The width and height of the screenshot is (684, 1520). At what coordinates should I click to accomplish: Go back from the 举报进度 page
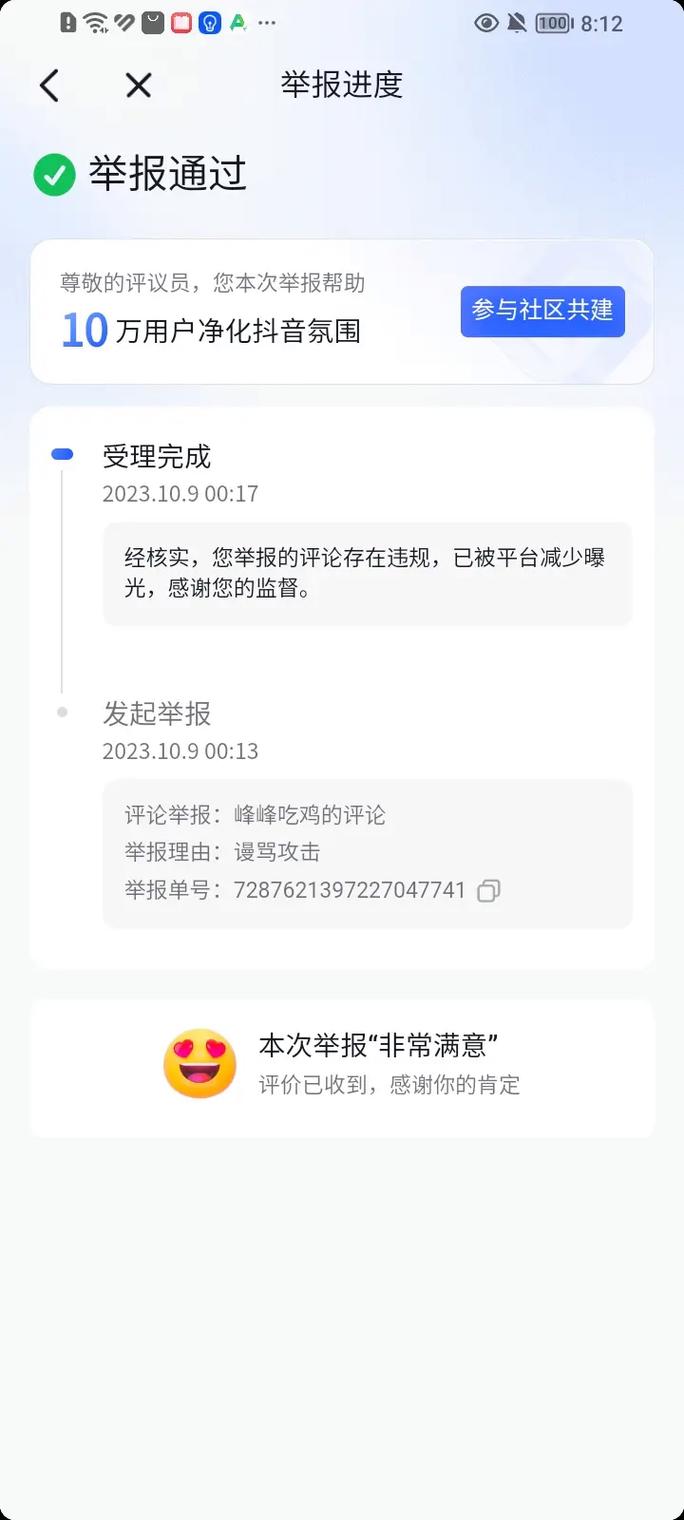[x=49, y=86]
